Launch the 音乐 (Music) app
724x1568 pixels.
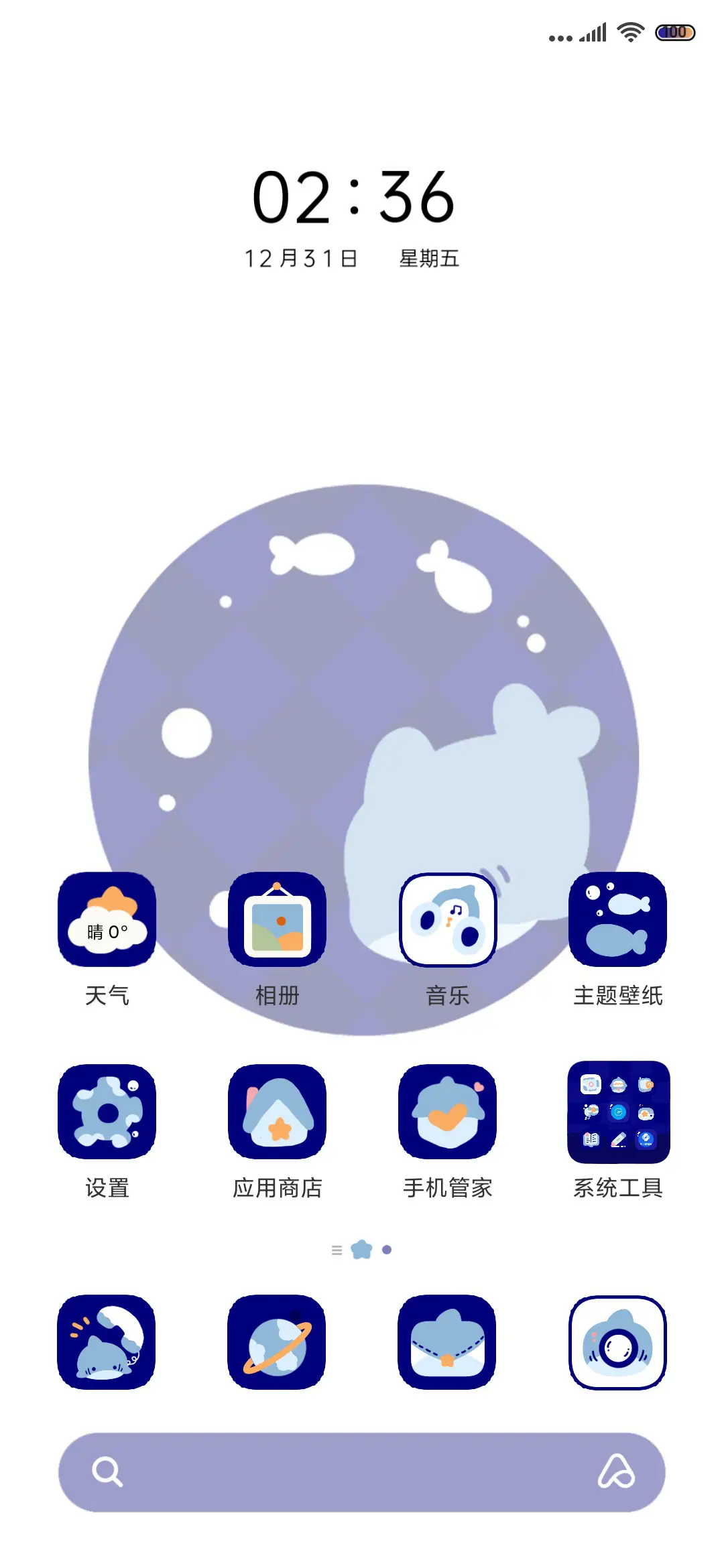click(447, 922)
